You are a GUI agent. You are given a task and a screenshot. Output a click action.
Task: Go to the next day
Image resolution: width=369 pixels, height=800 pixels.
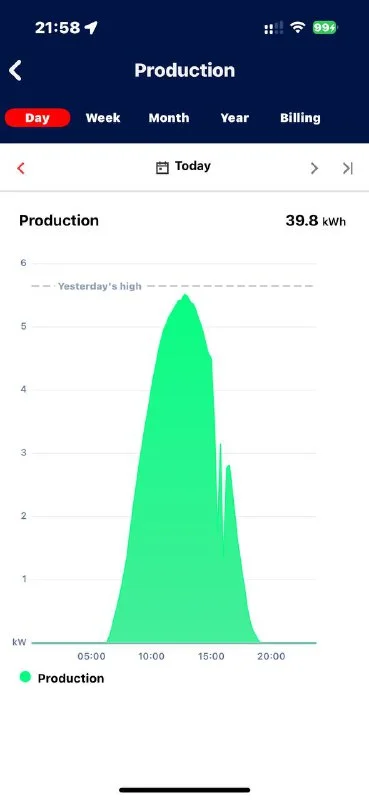tap(314, 168)
